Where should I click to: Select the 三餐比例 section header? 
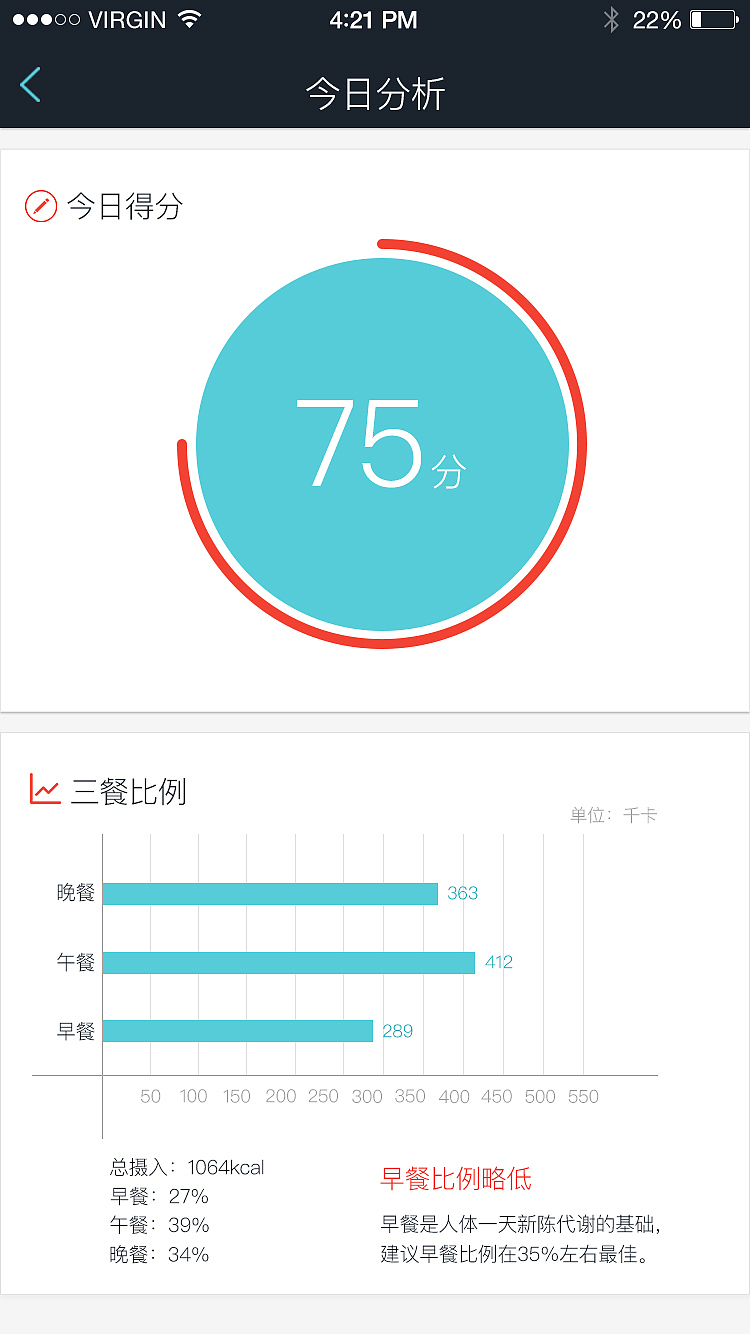130,790
